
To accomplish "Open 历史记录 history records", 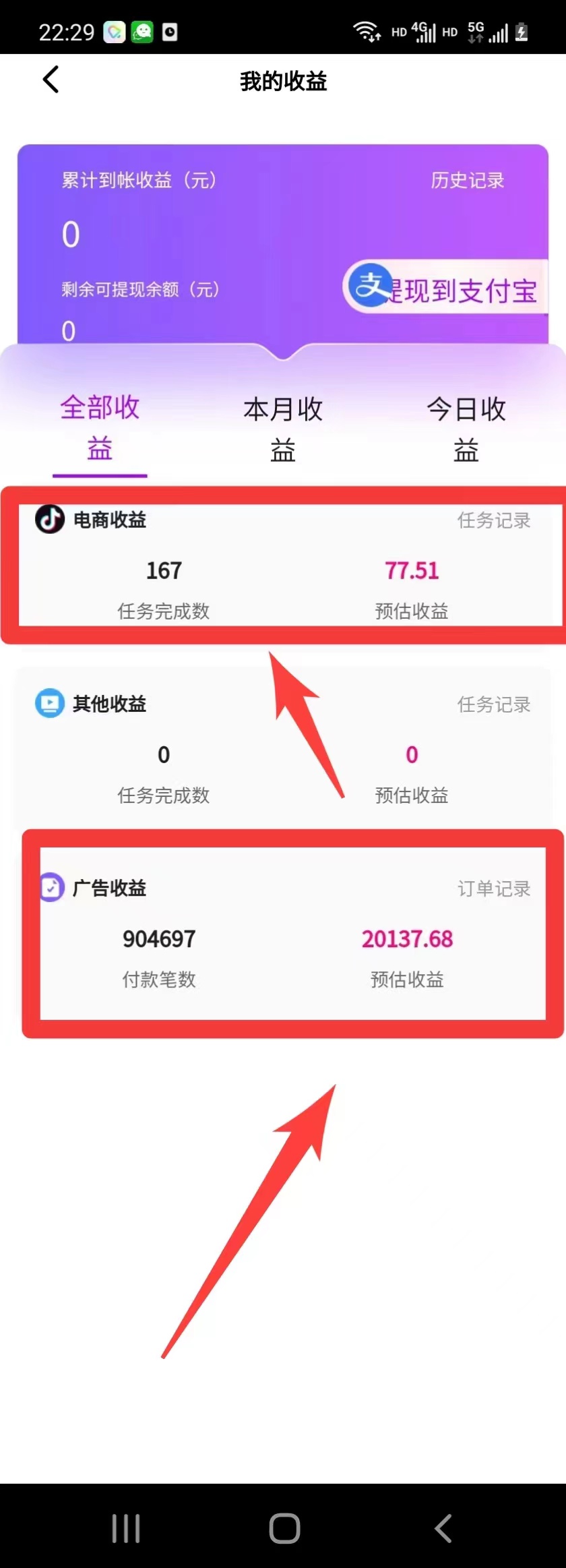I will 467,180.
